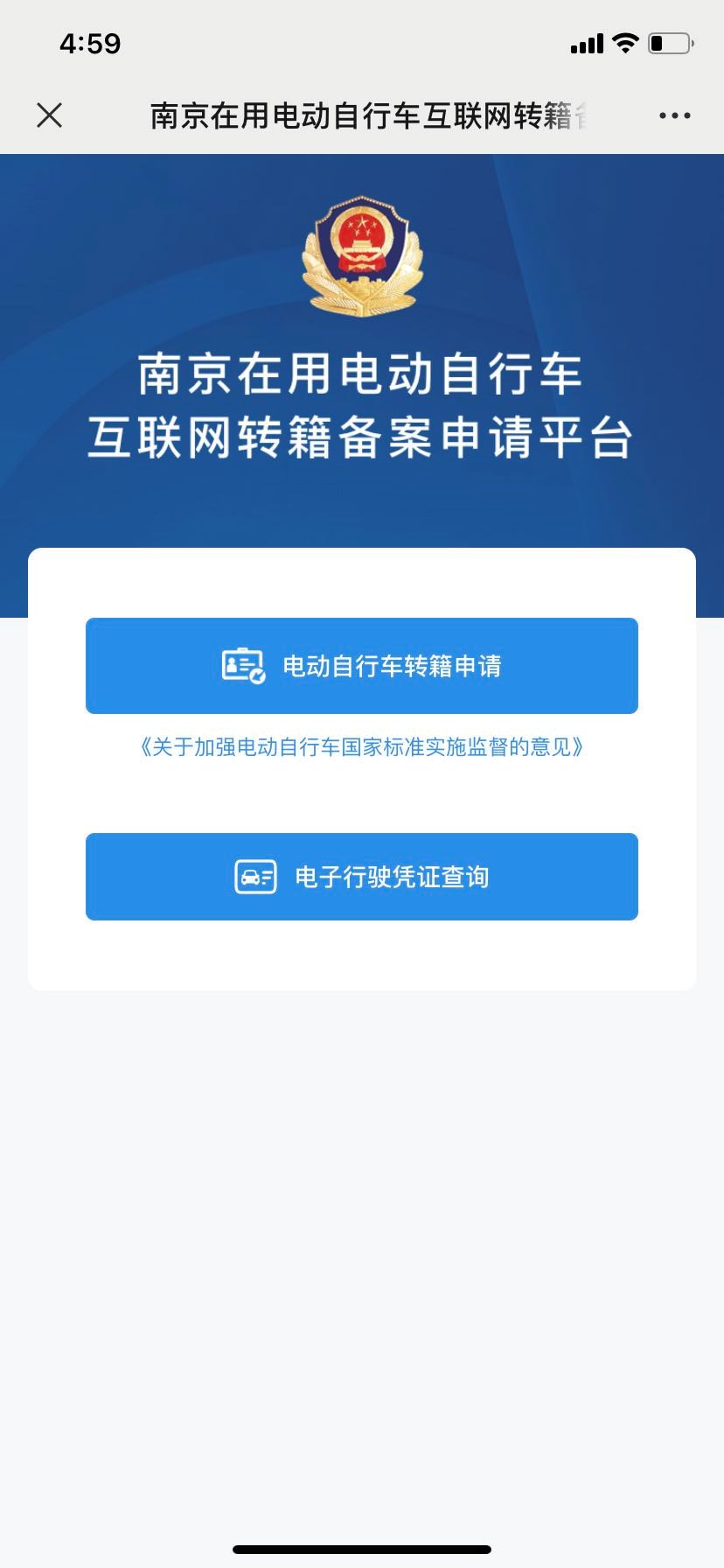The width and height of the screenshot is (724, 1568).
Task: Open the three-dot overflow menu
Action: tap(674, 115)
